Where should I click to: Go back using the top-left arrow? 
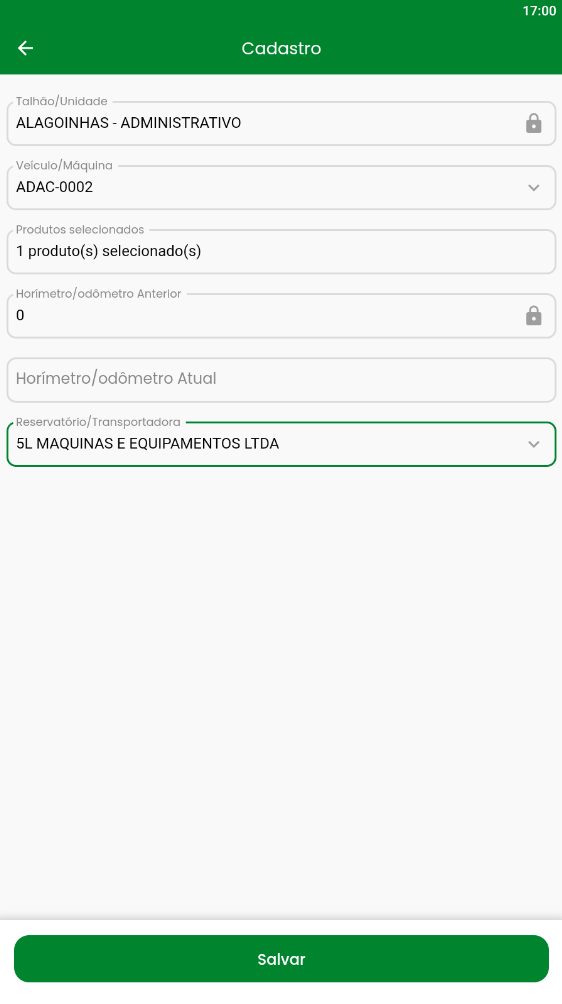coord(26,48)
